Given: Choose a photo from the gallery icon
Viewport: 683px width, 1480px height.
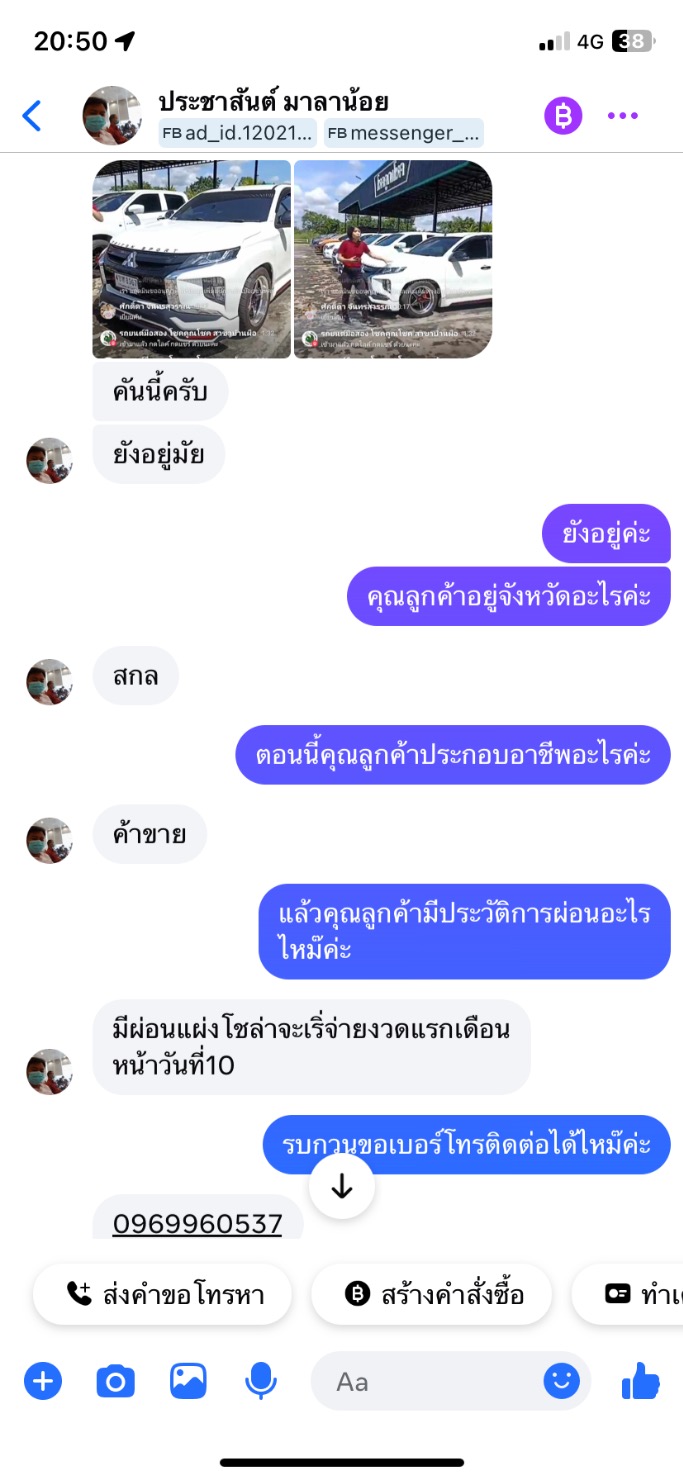Looking at the screenshot, I should point(188,1382).
